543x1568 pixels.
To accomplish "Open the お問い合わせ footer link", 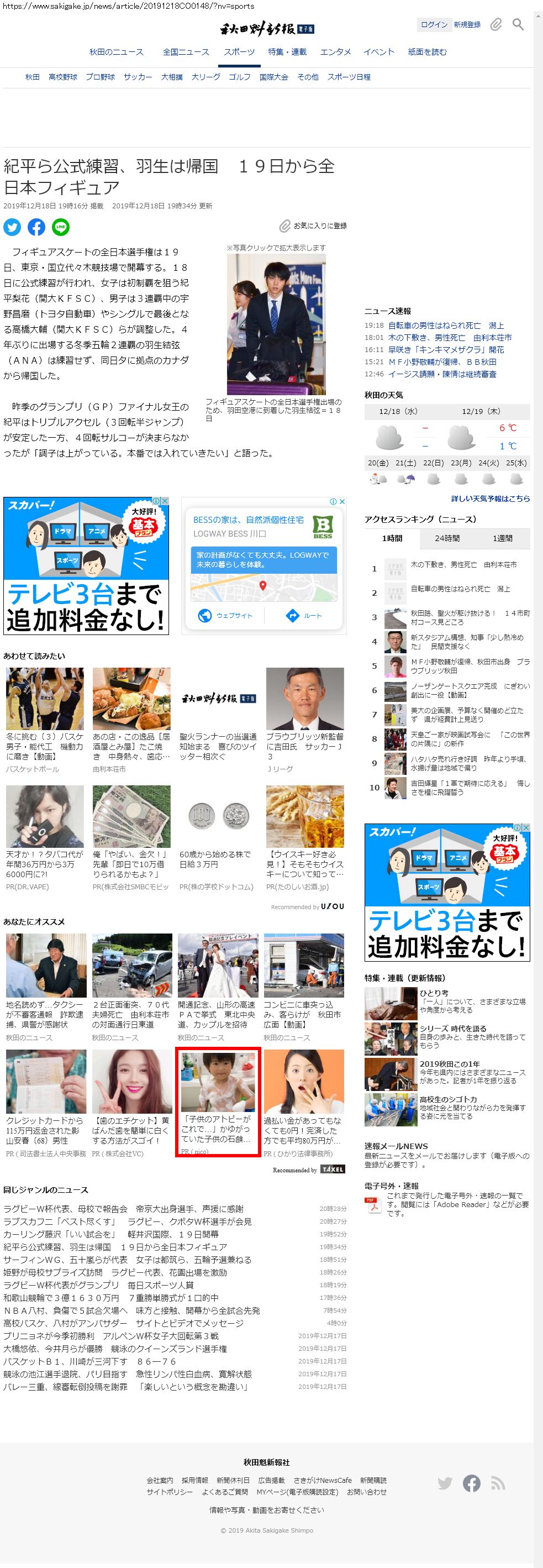I will coord(367,1492).
